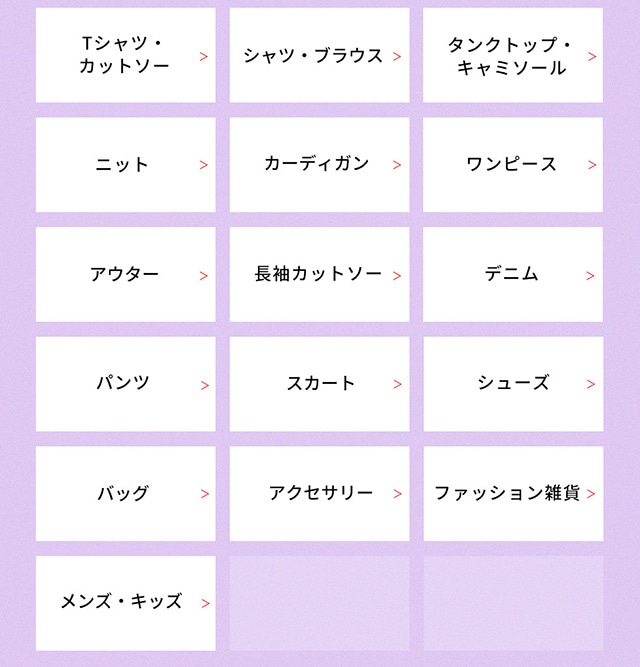The image size is (640, 667).
Task: Select シューズ category
Action: [512, 384]
